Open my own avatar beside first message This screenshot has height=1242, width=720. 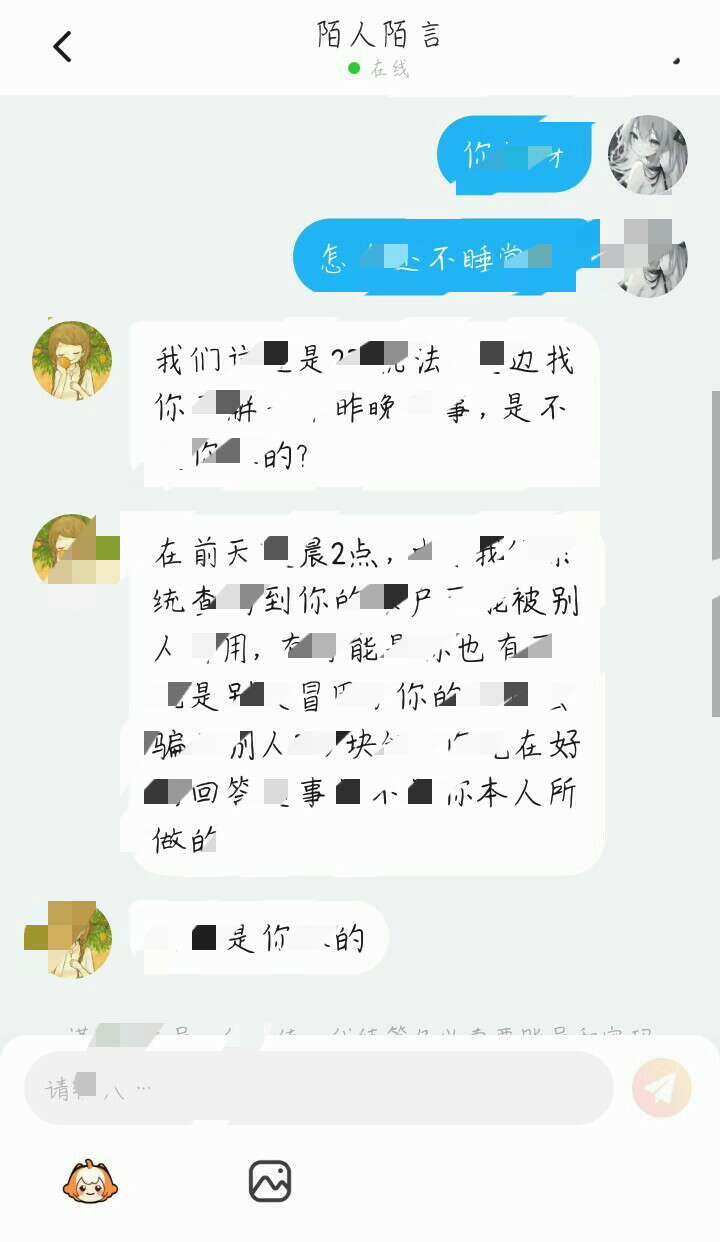647,154
